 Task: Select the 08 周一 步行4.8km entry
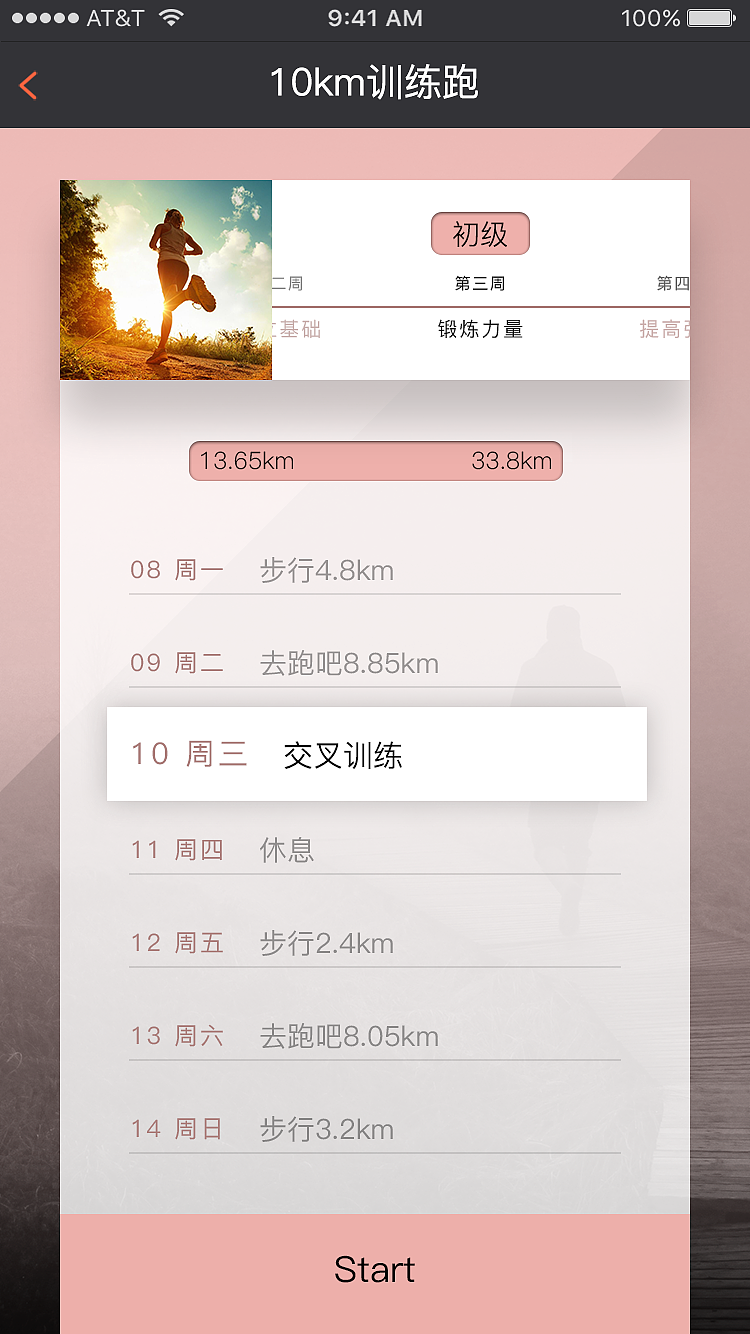click(x=375, y=570)
